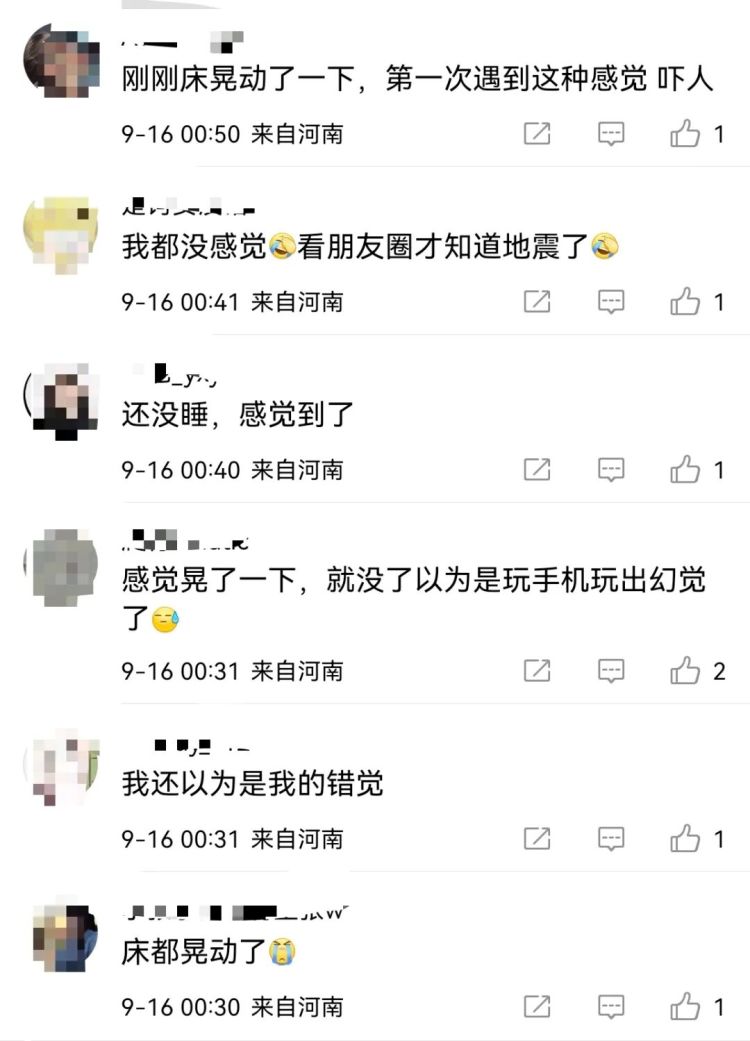Repost the comment '刚刚床晃动了一下'
This screenshot has width=750, height=1041.
[x=537, y=133]
